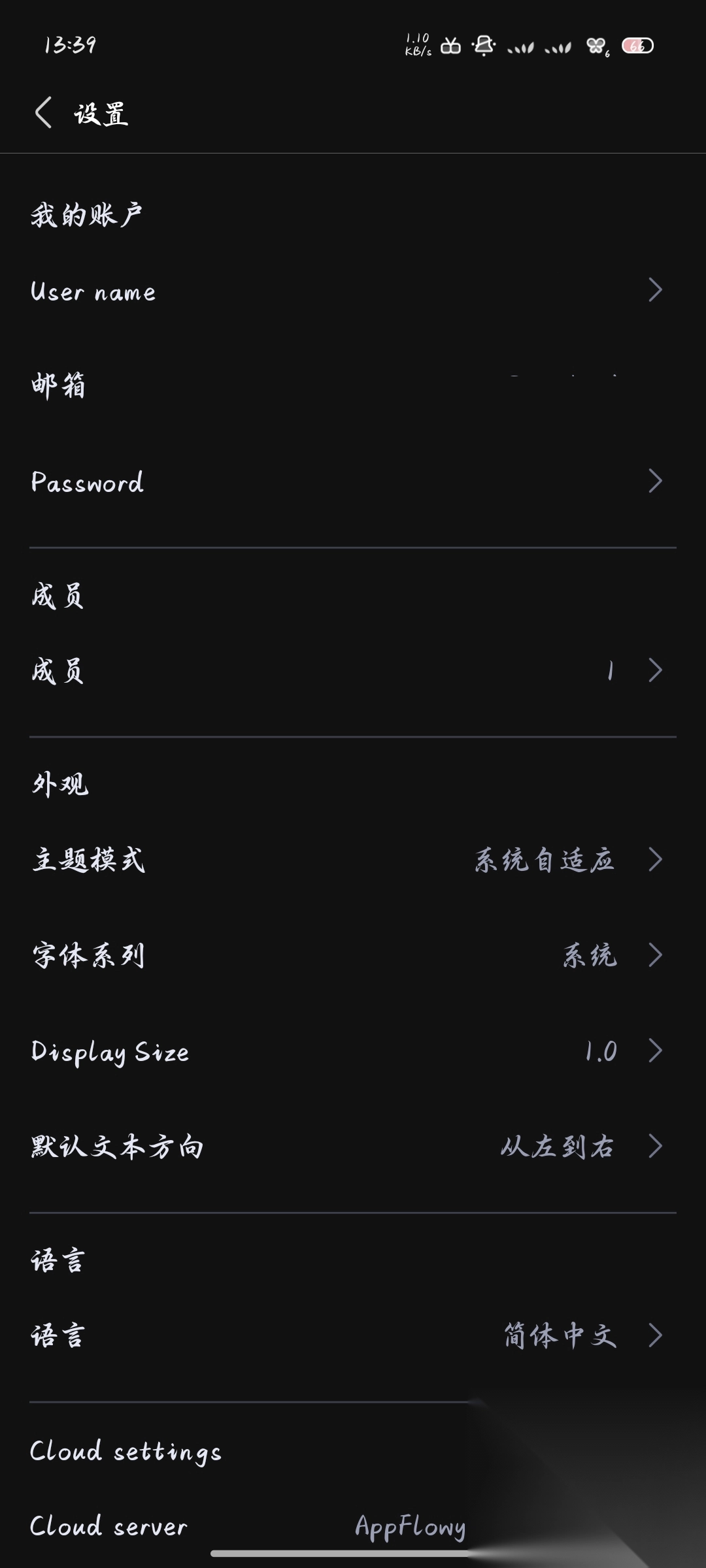This screenshot has height=1568, width=706.
Task: Open the 语言 language selector showing 简体中文
Action: (x=353, y=1335)
